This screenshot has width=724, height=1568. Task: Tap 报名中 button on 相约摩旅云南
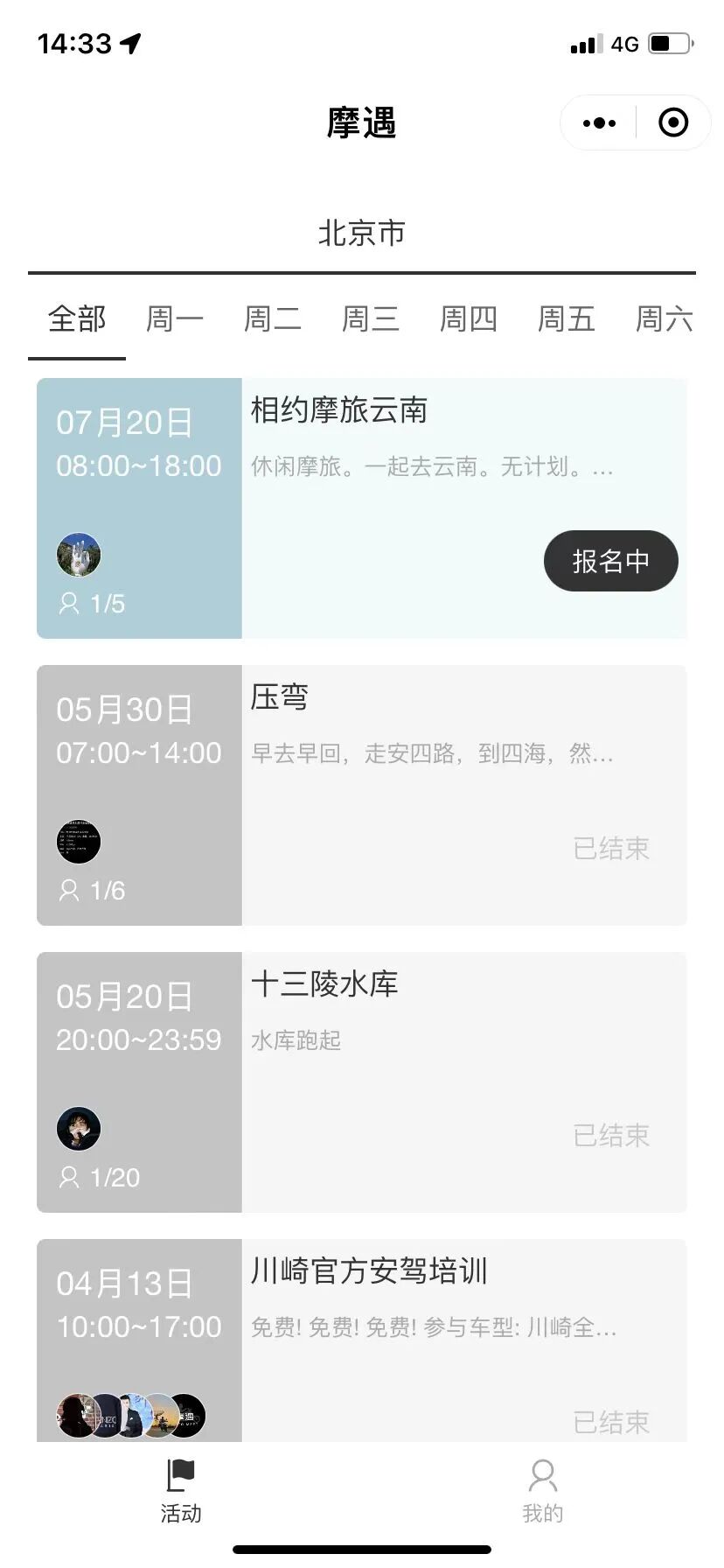tap(611, 561)
